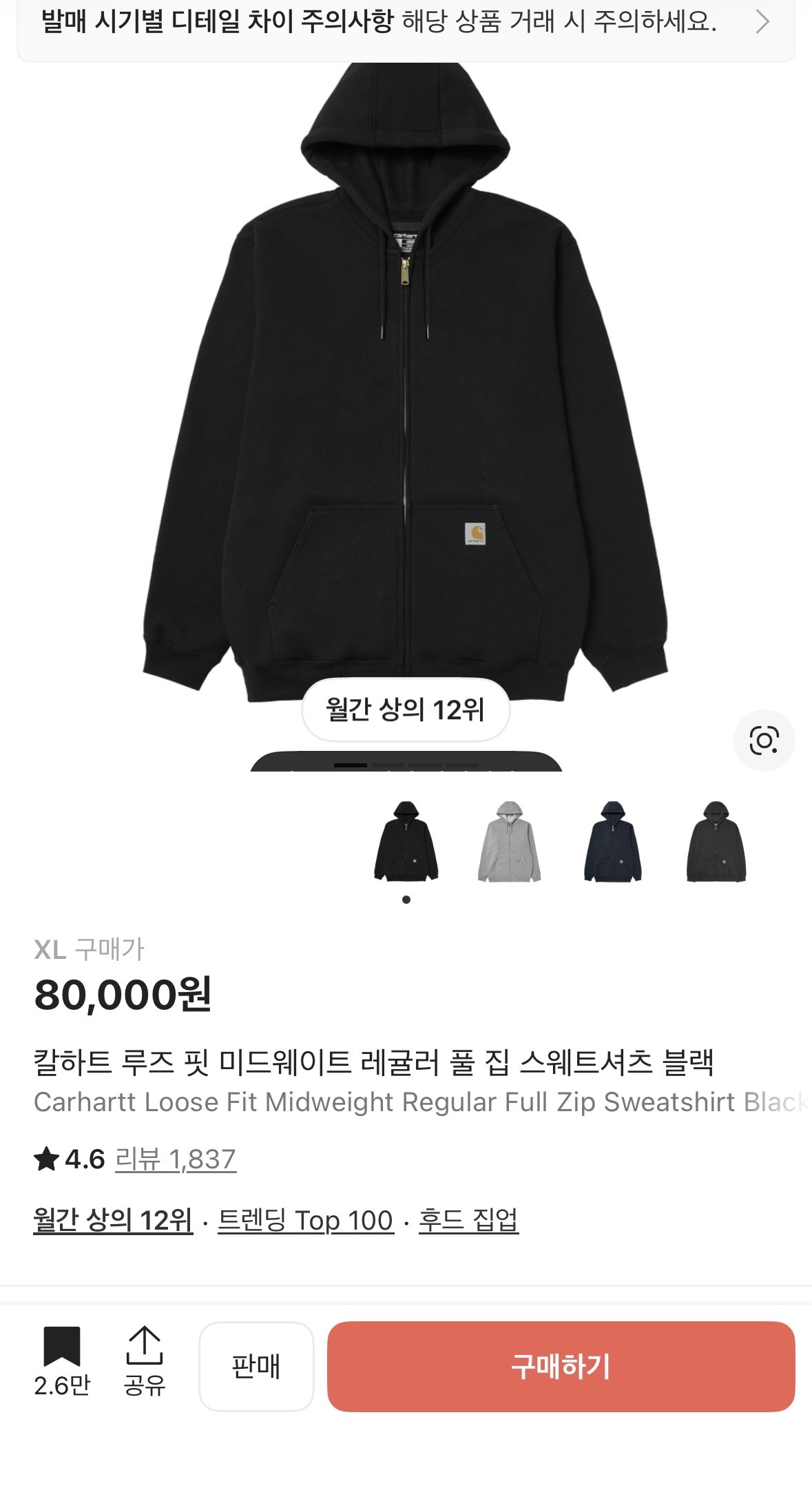Select the black hoodie color thumbnail
The width and height of the screenshot is (812, 1499).
click(406, 842)
